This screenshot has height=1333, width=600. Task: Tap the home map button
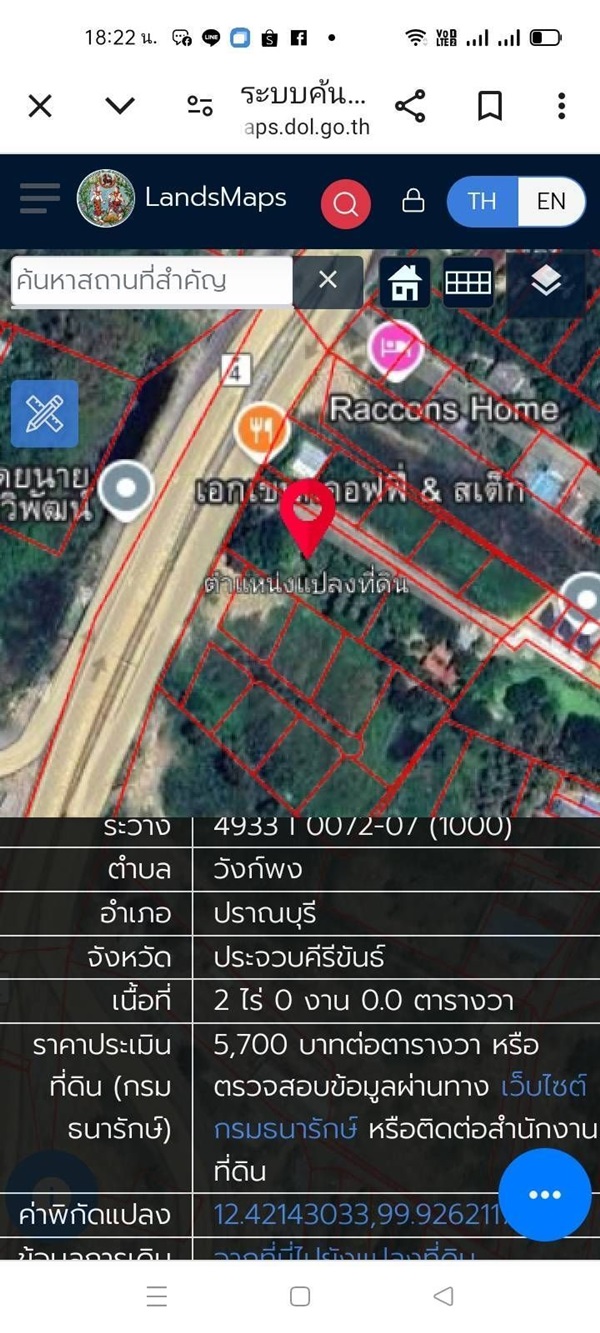(x=405, y=281)
